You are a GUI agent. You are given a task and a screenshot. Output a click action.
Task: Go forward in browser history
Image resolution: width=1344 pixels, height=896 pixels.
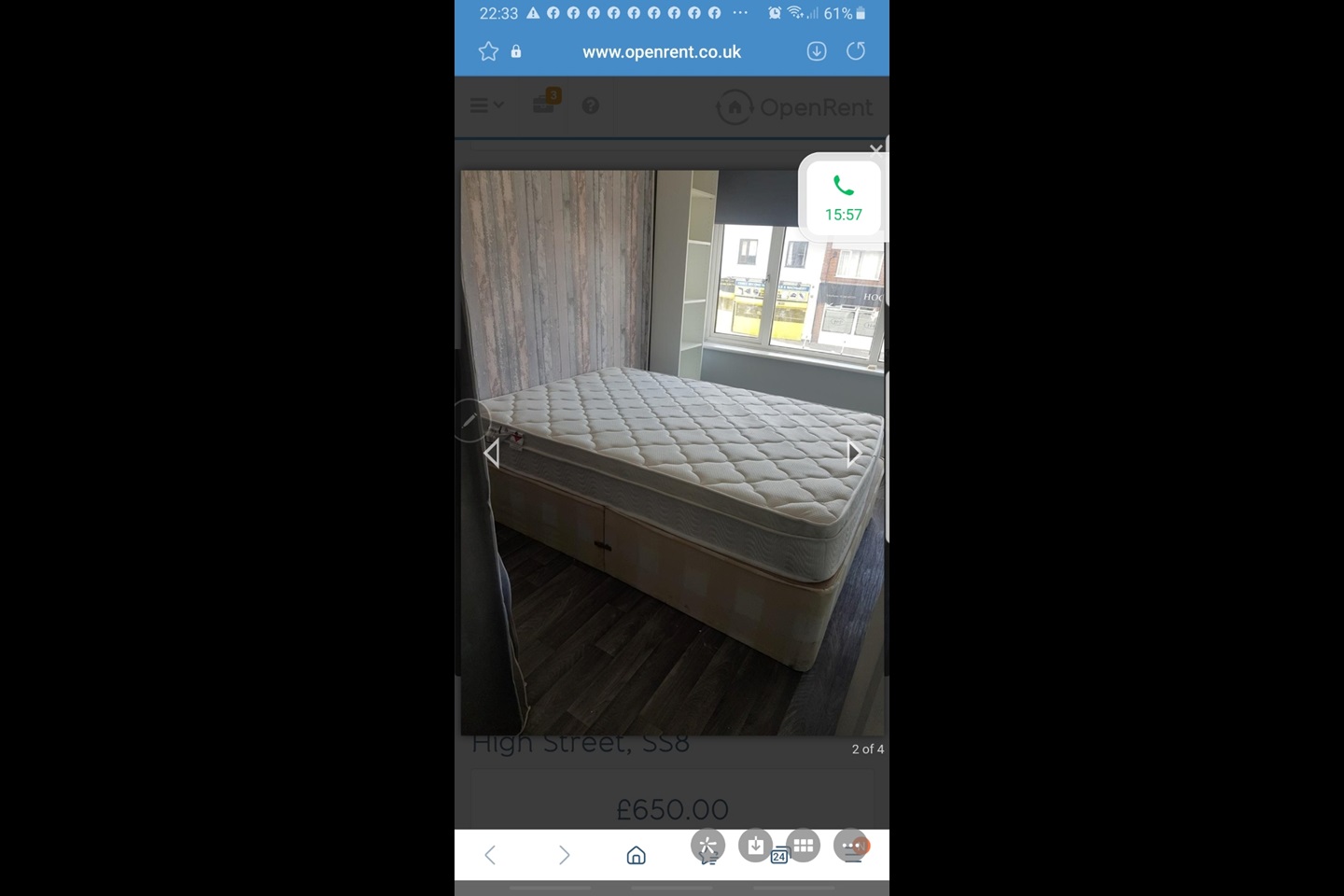pyautogui.click(x=564, y=855)
